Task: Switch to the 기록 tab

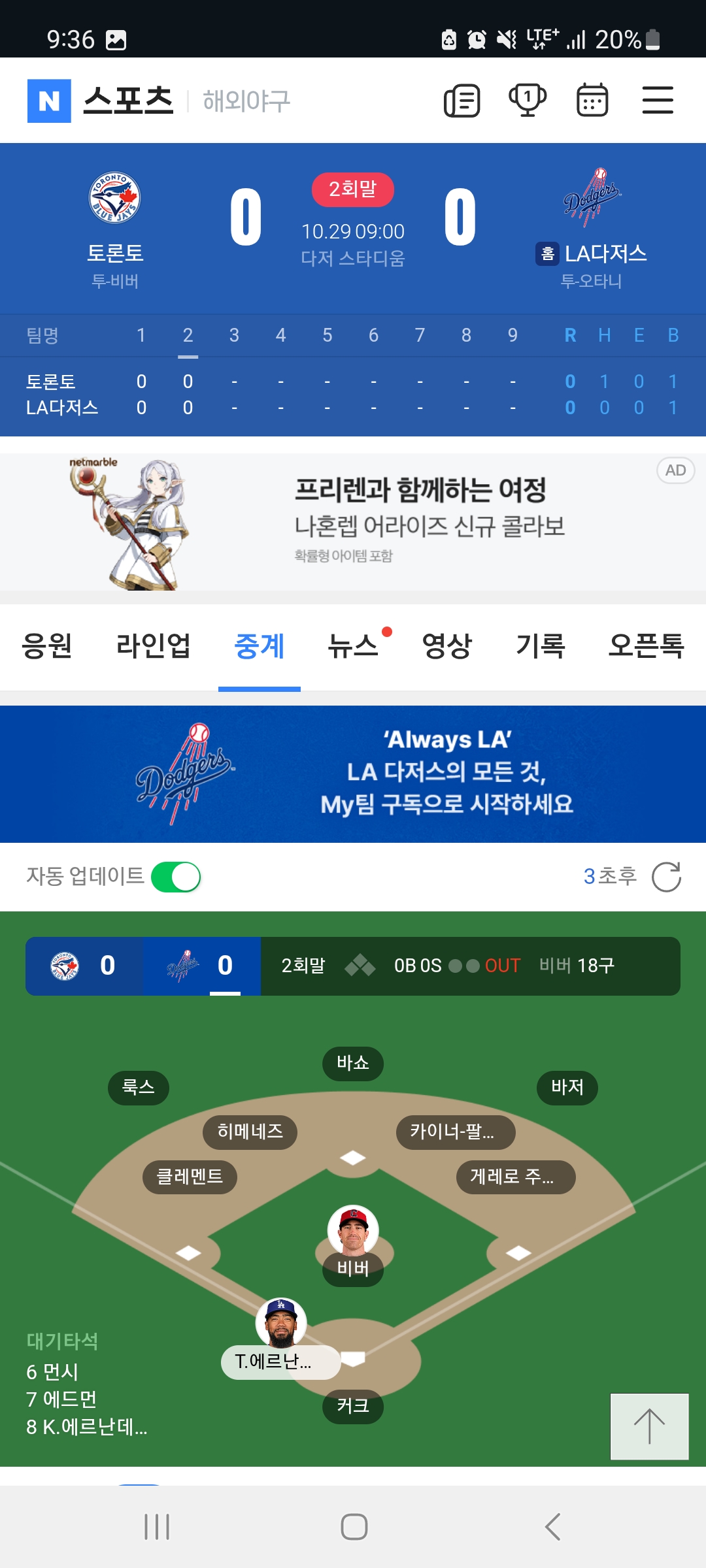Action: 540,646
